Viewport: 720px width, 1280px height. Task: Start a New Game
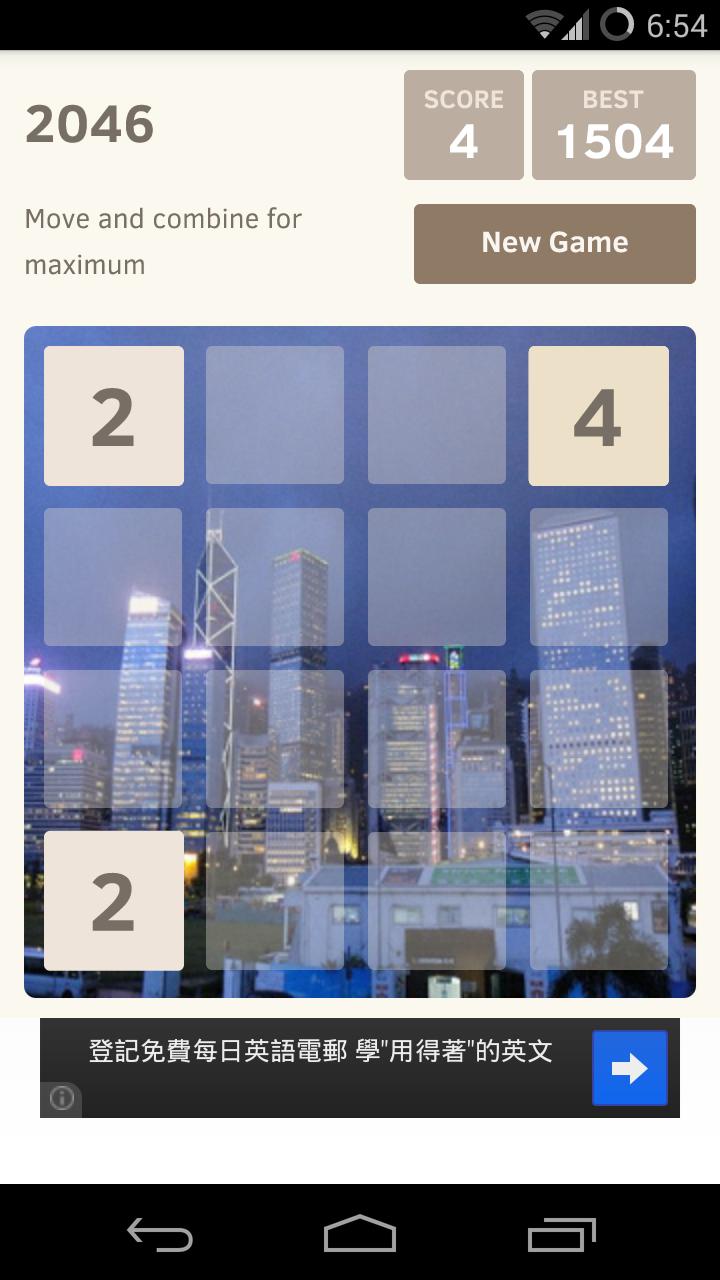click(554, 243)
